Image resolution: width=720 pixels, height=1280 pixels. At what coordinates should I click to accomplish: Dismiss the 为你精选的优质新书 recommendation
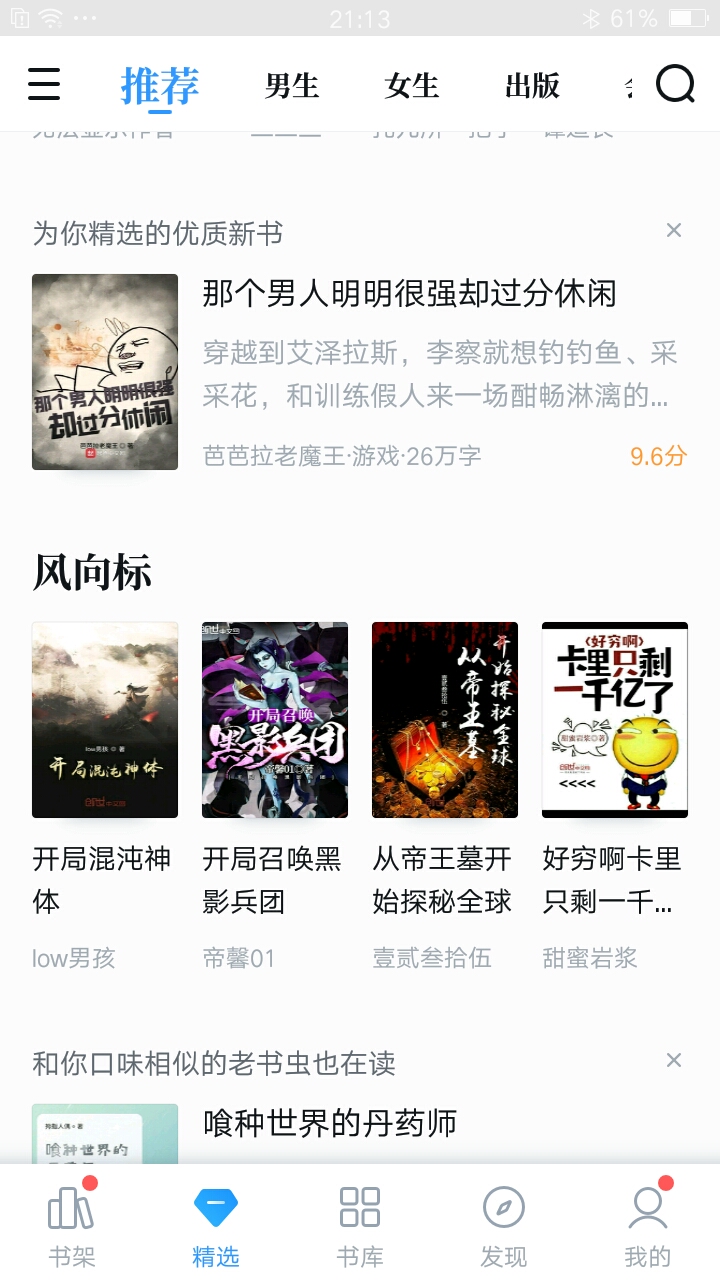674,231
